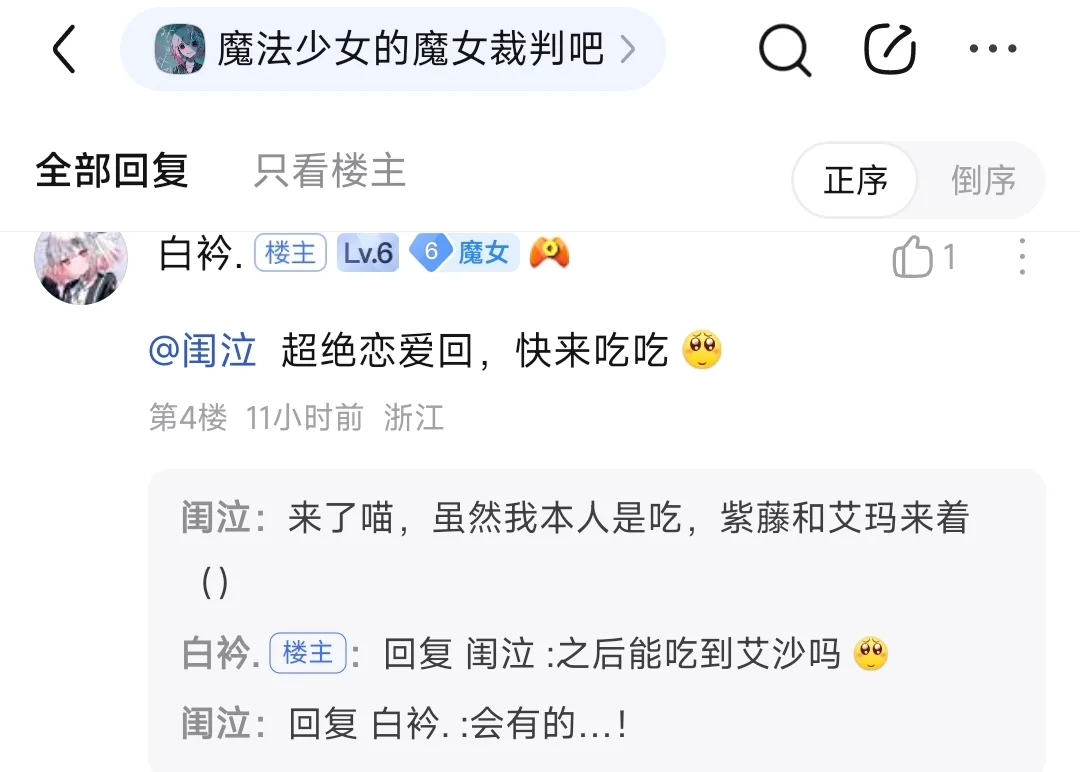Select 倒序 sort order
The width and height of the screenshot is (1080, 772).
[982, 181]
